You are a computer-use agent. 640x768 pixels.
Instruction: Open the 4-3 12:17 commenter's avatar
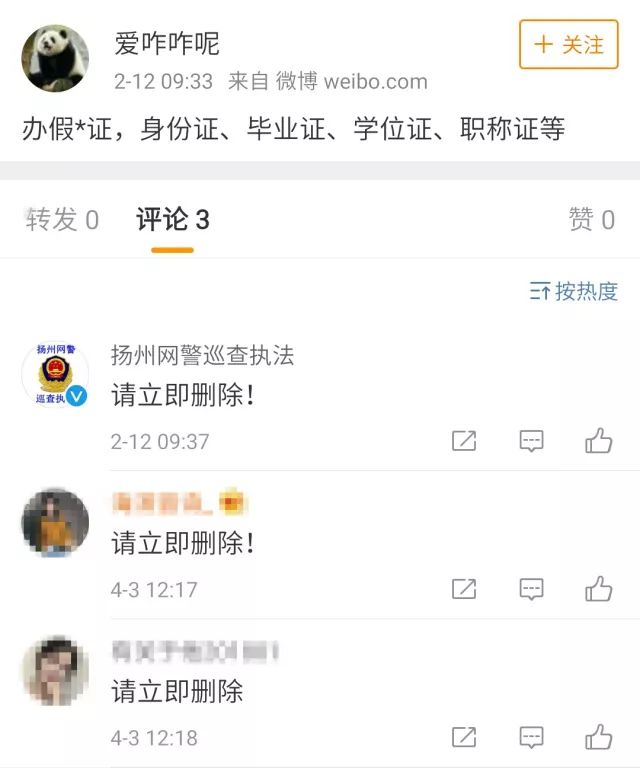point(55,522)
